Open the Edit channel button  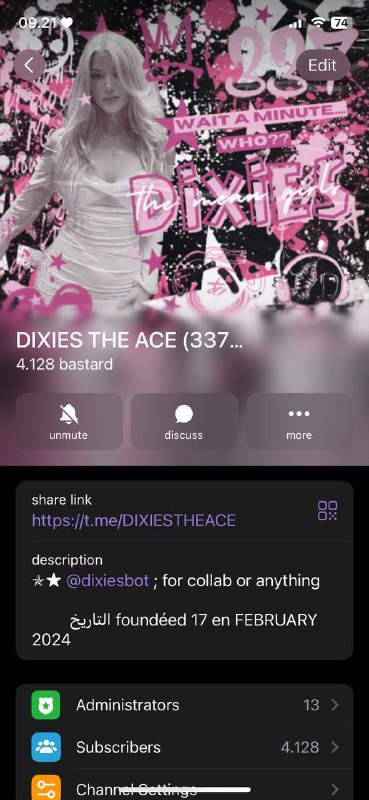(x=323, y=65)
